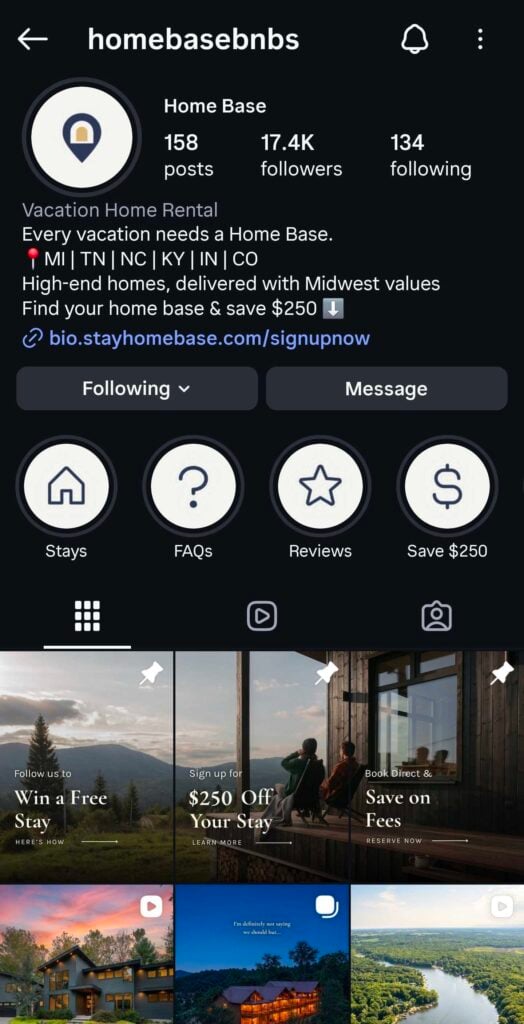Screen dimensions: 524x1024
Task: Open the notifications bell for homebasebnbs
Action: click(x=414, y=40)
